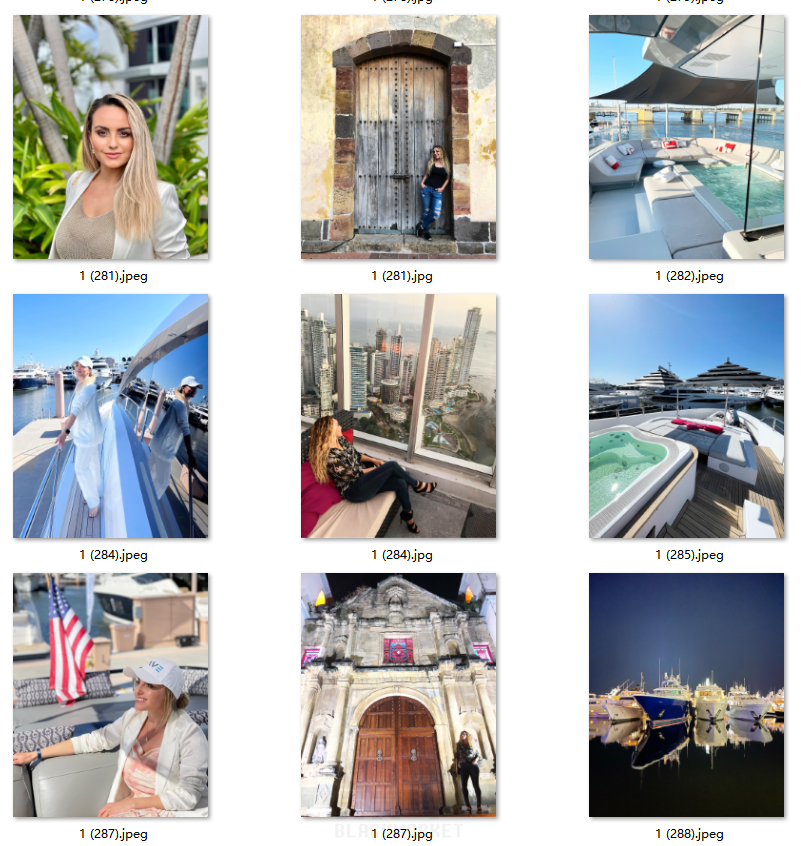Tap the file 1 (285).jpeg
Viewport: 801px width, 846px height.
coord(687,416)
